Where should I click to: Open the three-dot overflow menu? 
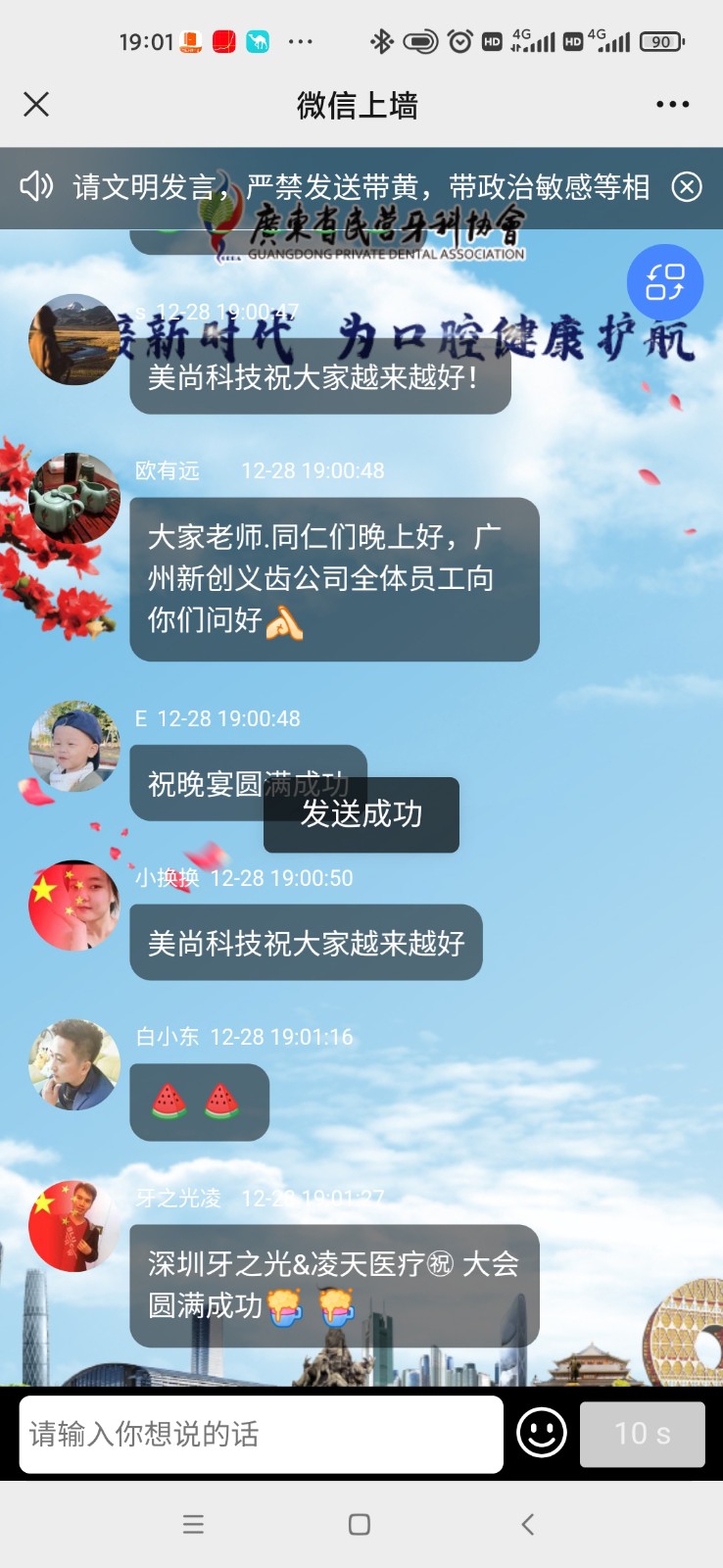[x=672, y=104]
